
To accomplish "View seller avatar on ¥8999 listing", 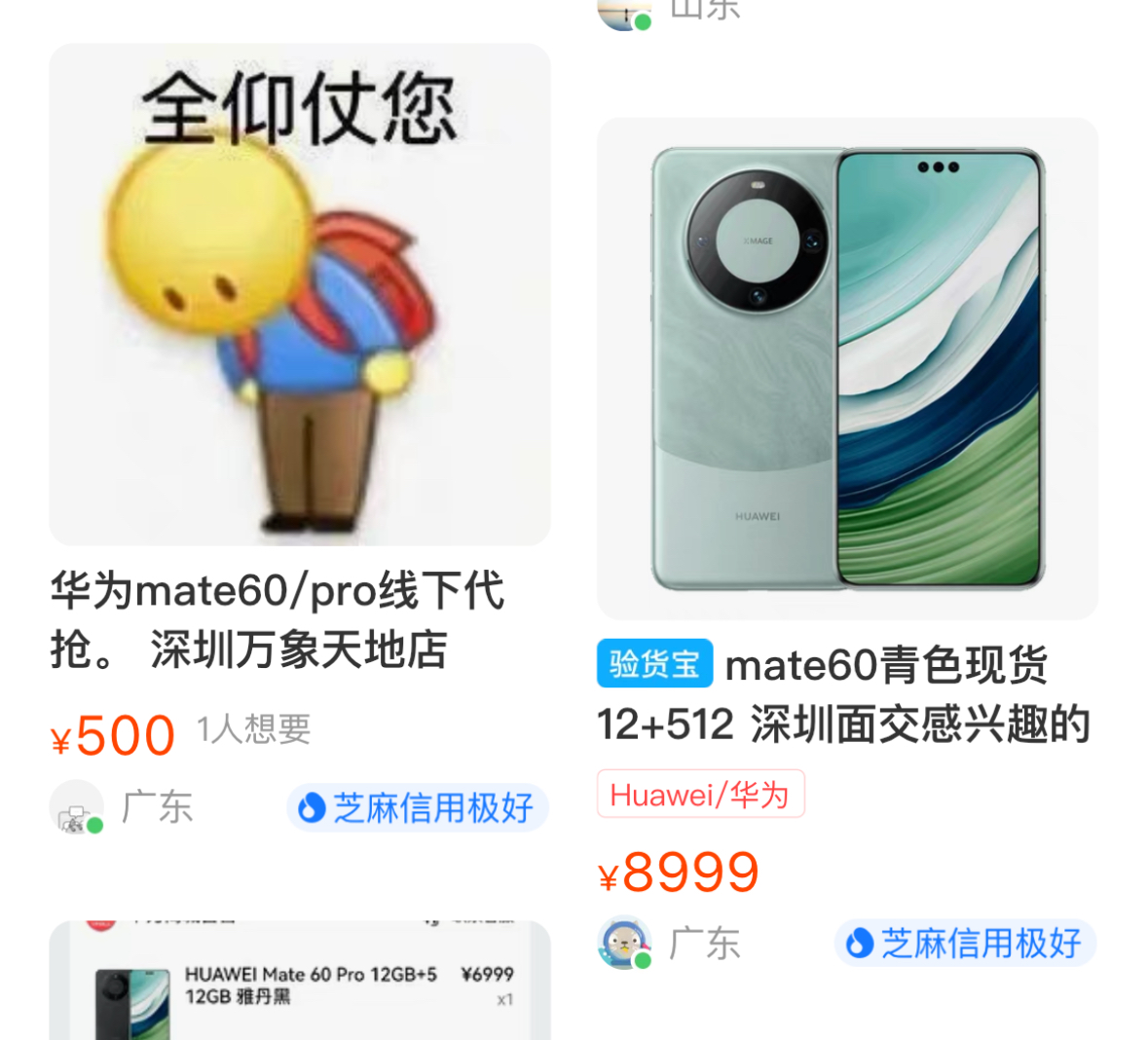I will click(624, 943).
